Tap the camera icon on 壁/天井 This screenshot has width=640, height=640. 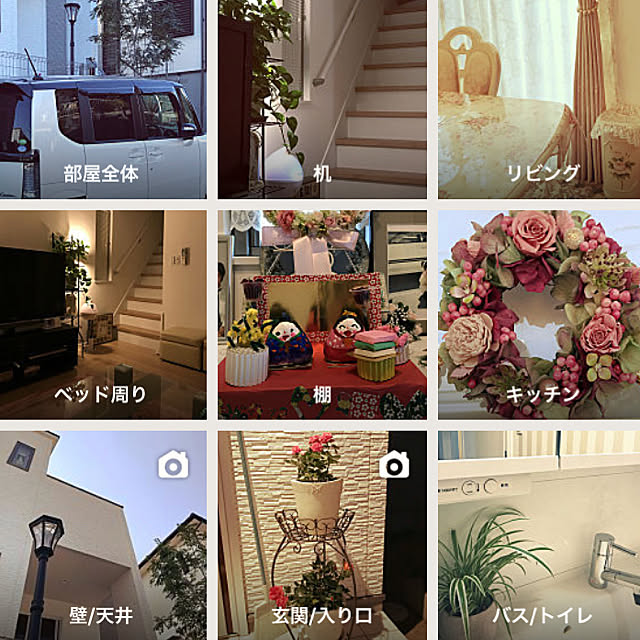tap(174, 464)
